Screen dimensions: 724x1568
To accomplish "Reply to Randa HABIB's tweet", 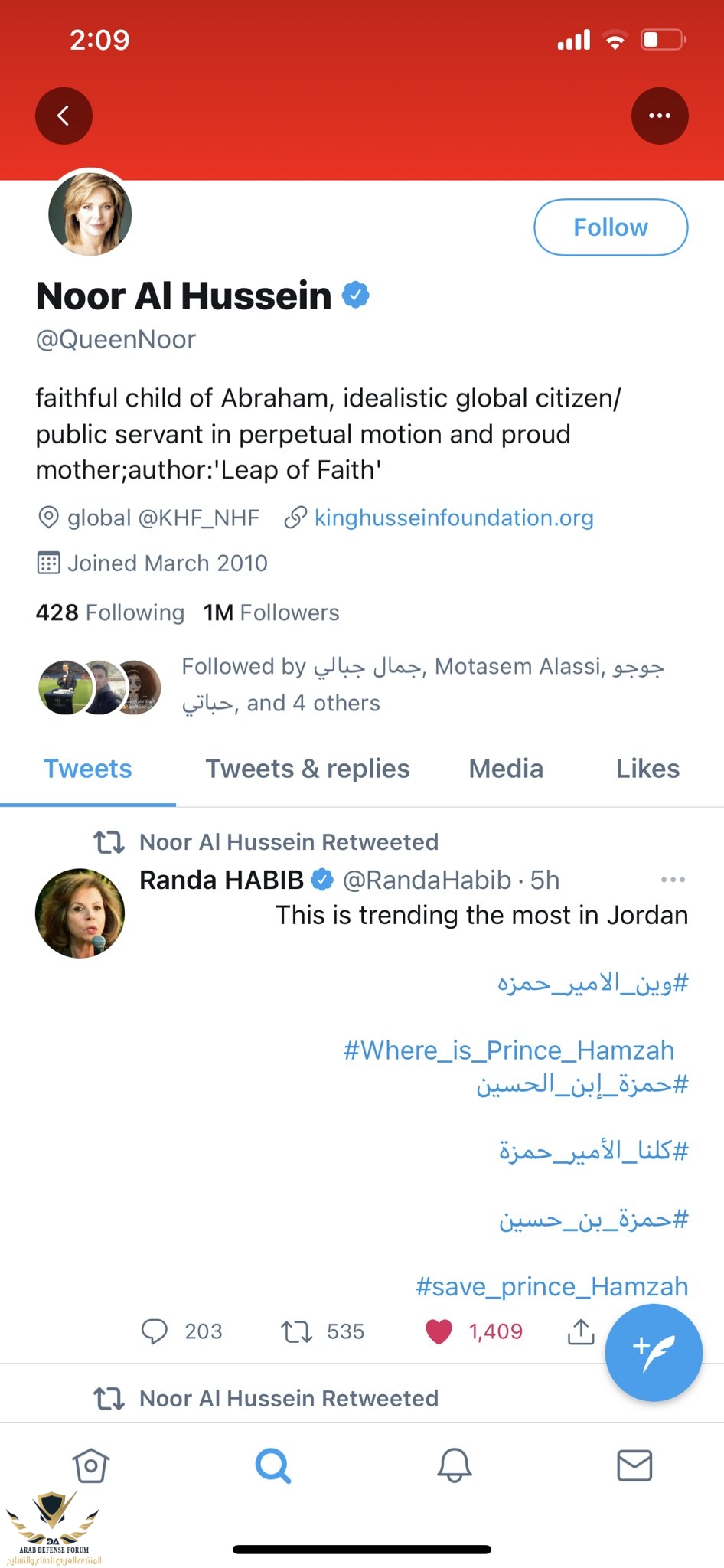I will click(155, 1331).
